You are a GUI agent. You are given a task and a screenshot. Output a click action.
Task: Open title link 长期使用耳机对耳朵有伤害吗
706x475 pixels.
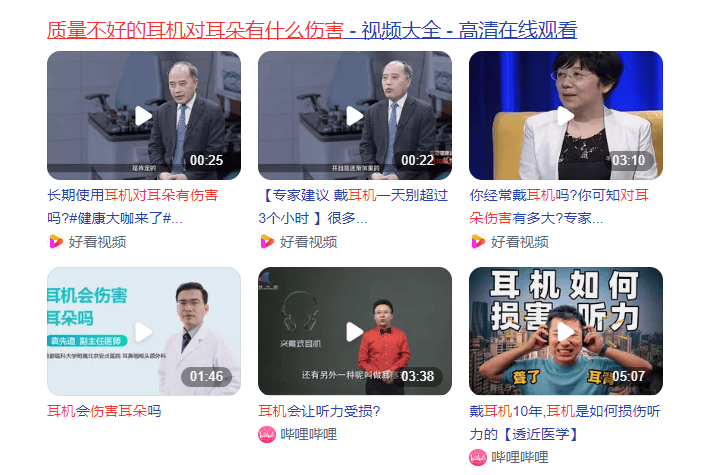click(x=132, y=195)
